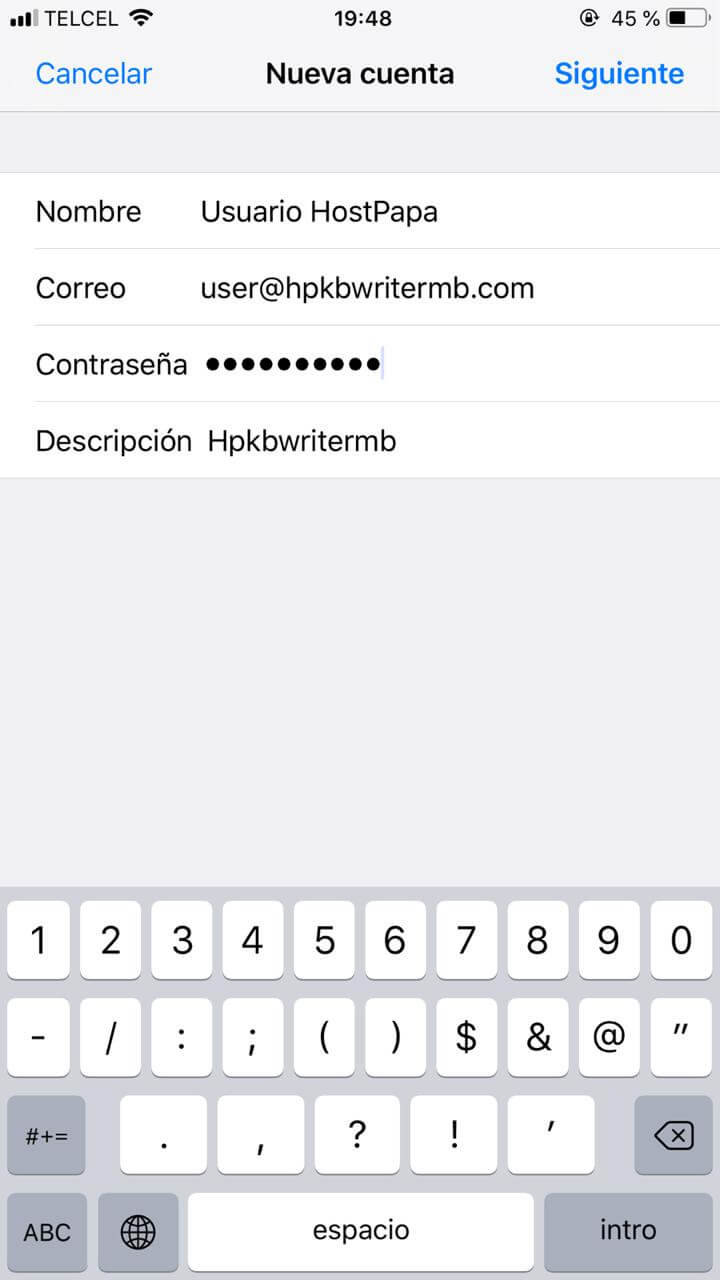Switch the keyboard to ABC letters

47,1232
